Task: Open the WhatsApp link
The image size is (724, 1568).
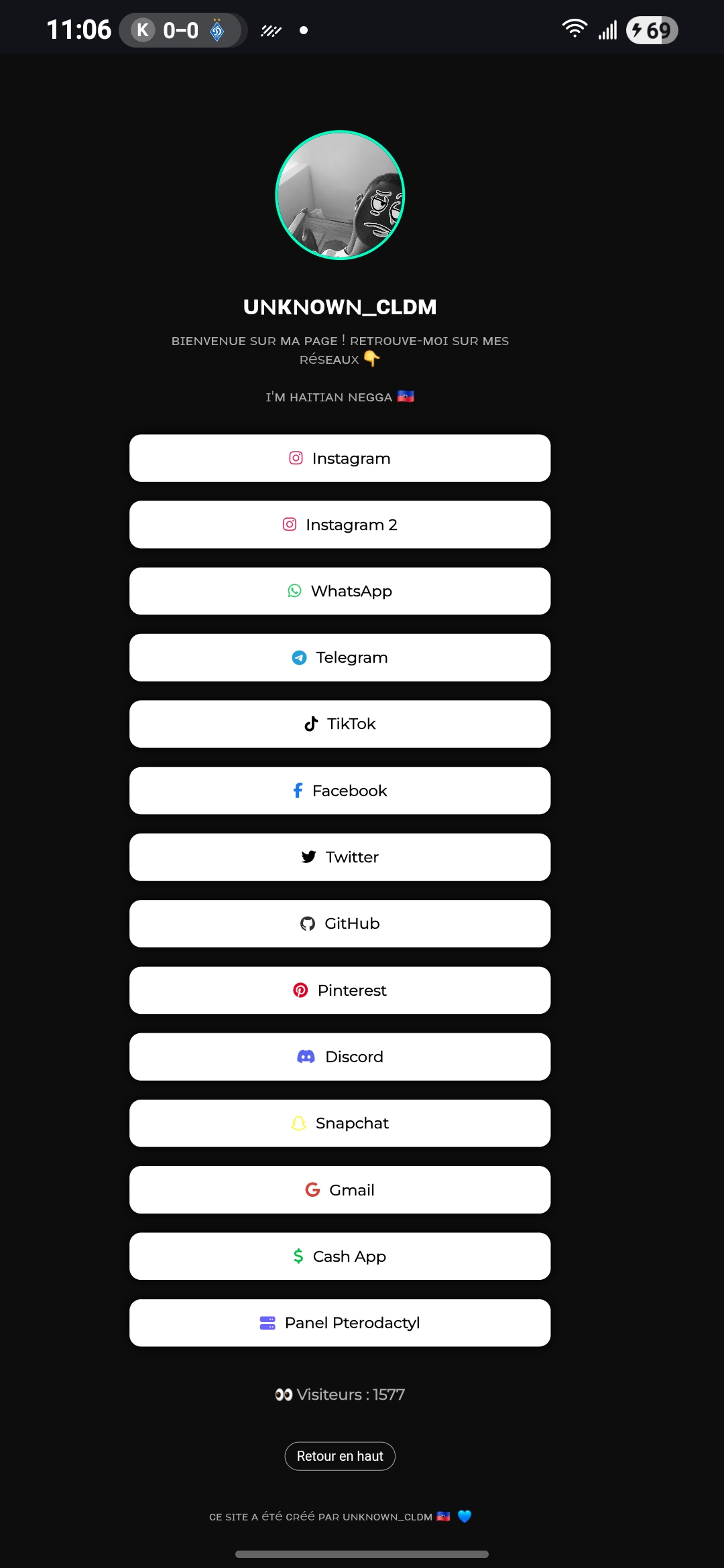Action: (x=340, y=591)
